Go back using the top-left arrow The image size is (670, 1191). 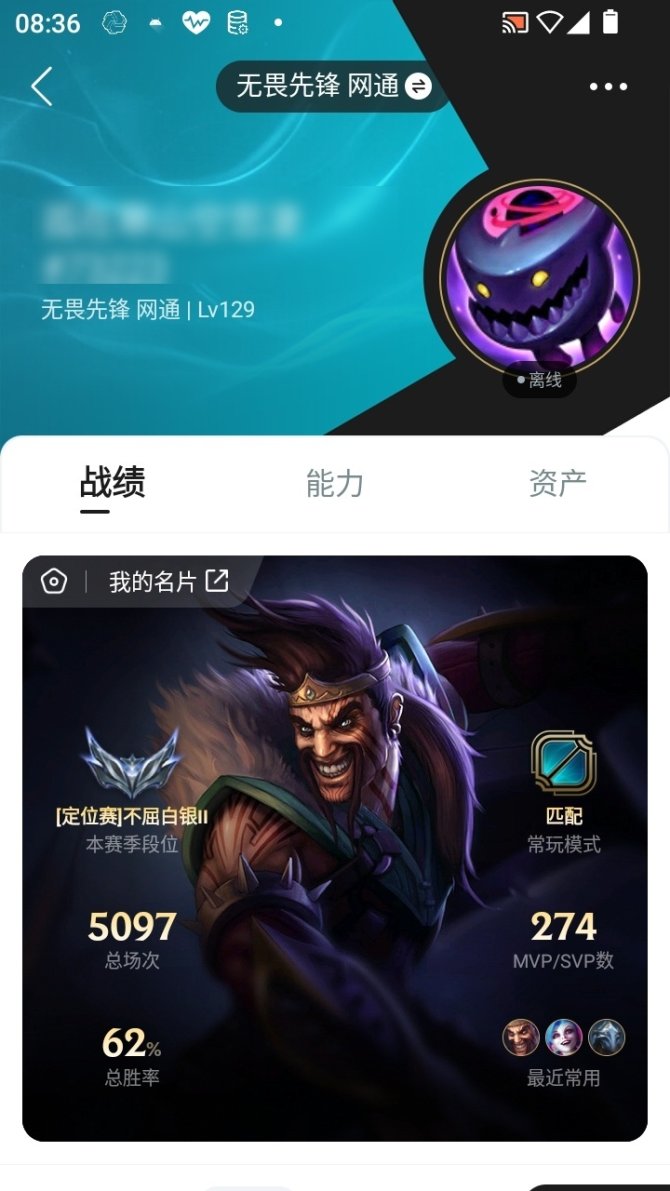(x=41, y=87)
